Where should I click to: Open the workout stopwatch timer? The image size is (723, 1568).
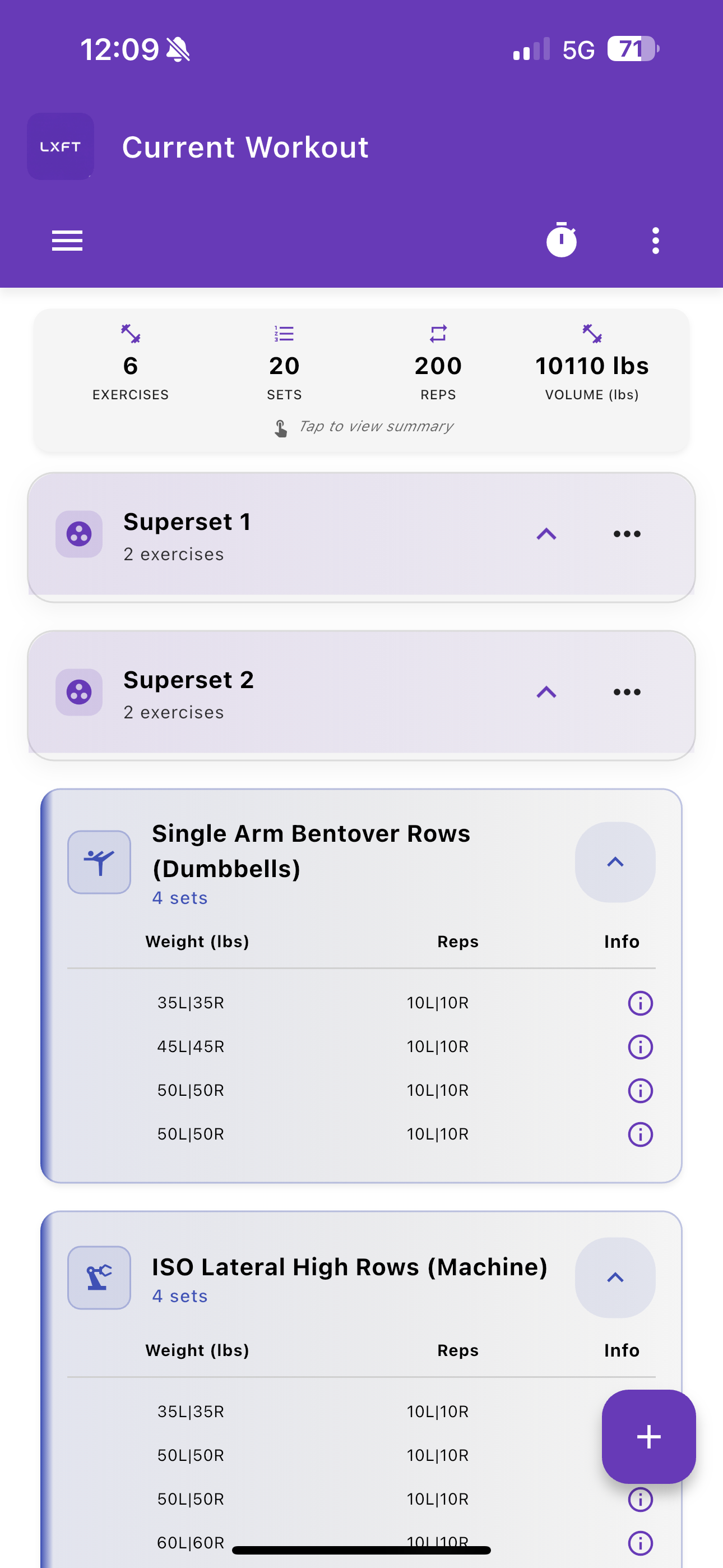point(561,241)
